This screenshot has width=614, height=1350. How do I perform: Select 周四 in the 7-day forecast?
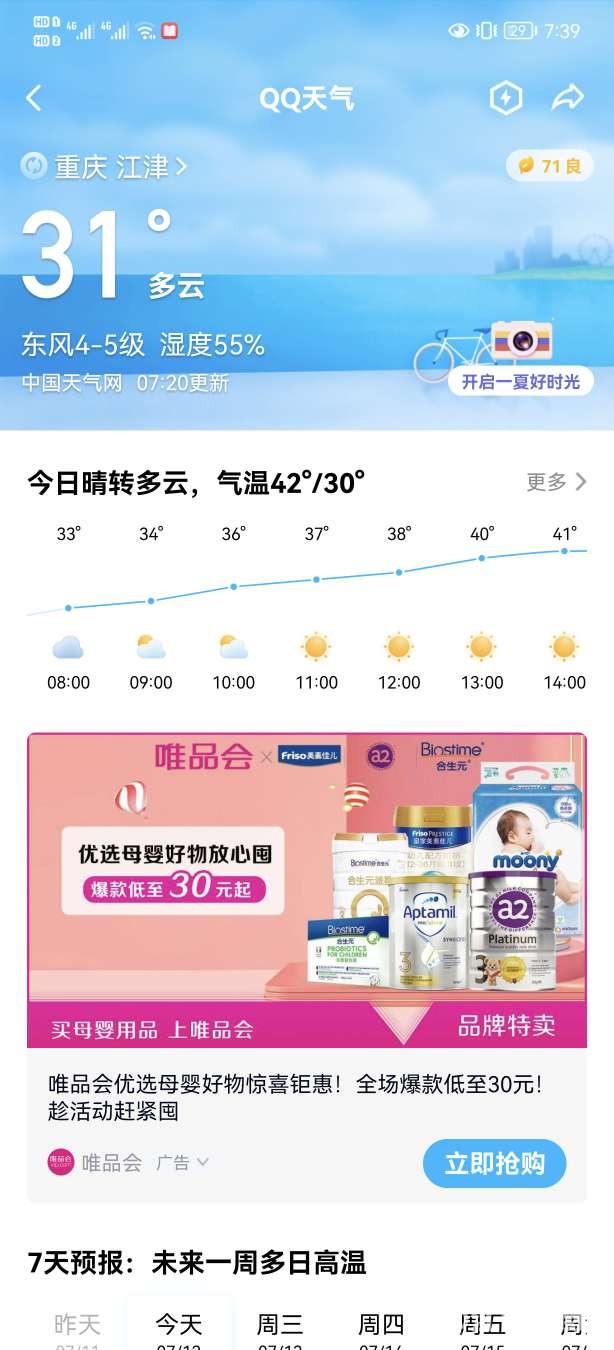pos(381,1325)
